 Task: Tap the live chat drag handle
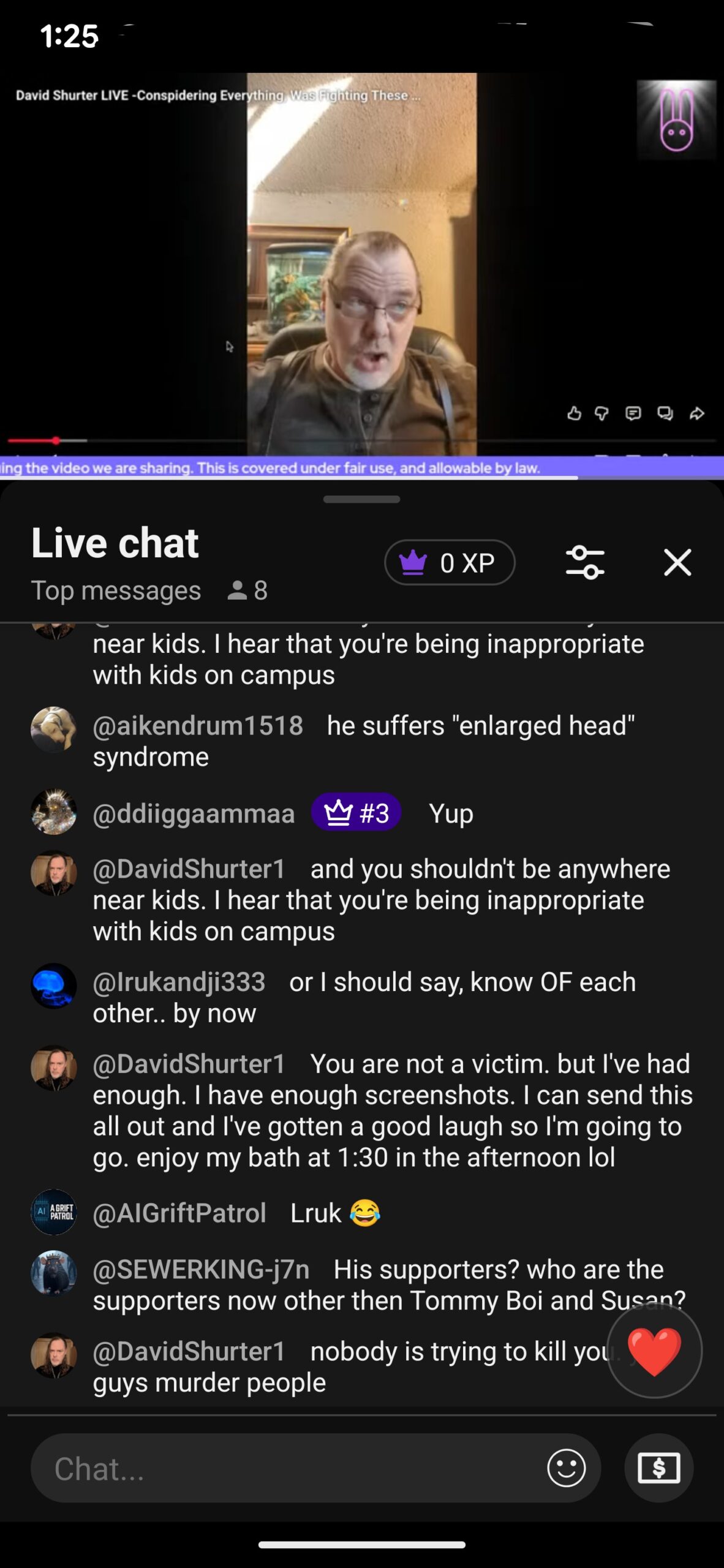[x=361, y=499]
